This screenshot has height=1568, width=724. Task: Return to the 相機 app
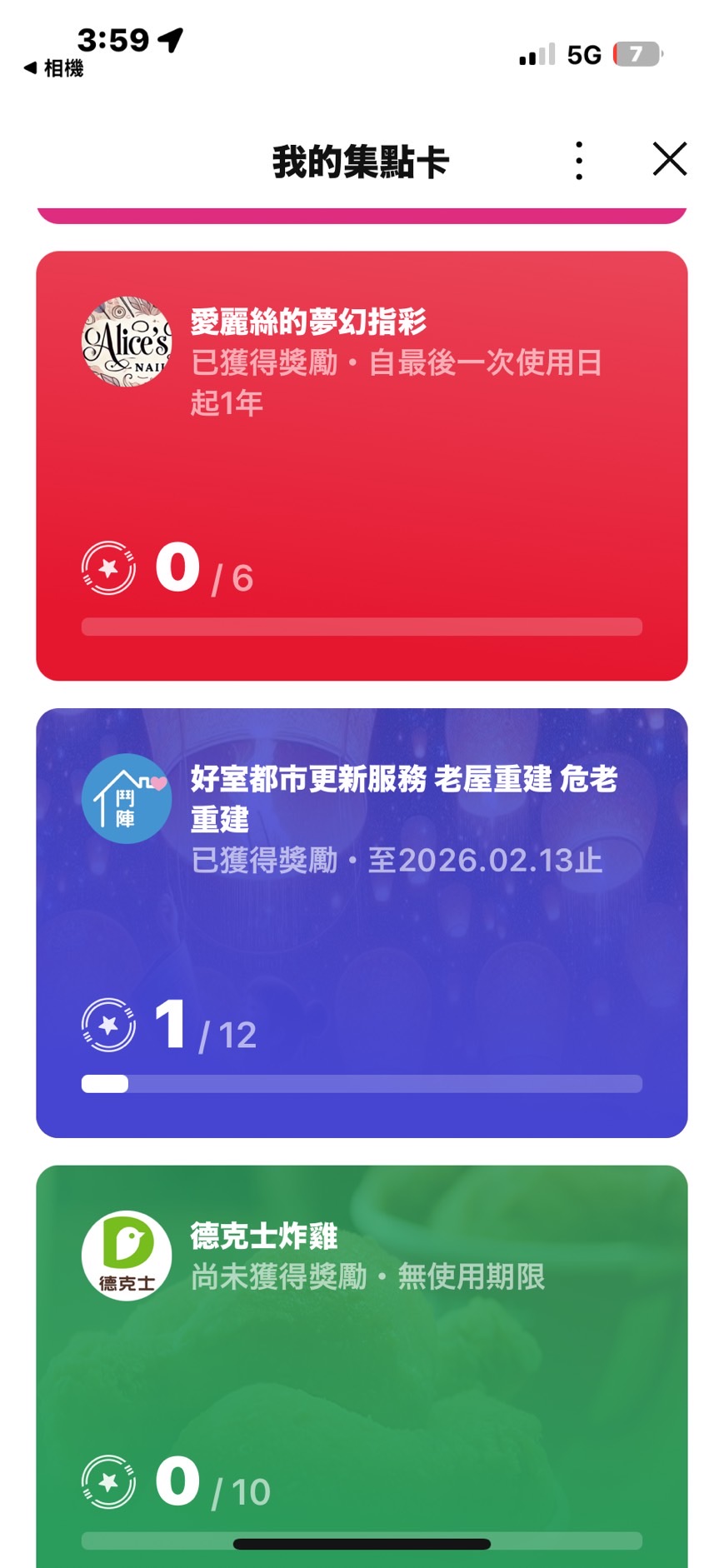pyautogui.click(x=53, y=68)
